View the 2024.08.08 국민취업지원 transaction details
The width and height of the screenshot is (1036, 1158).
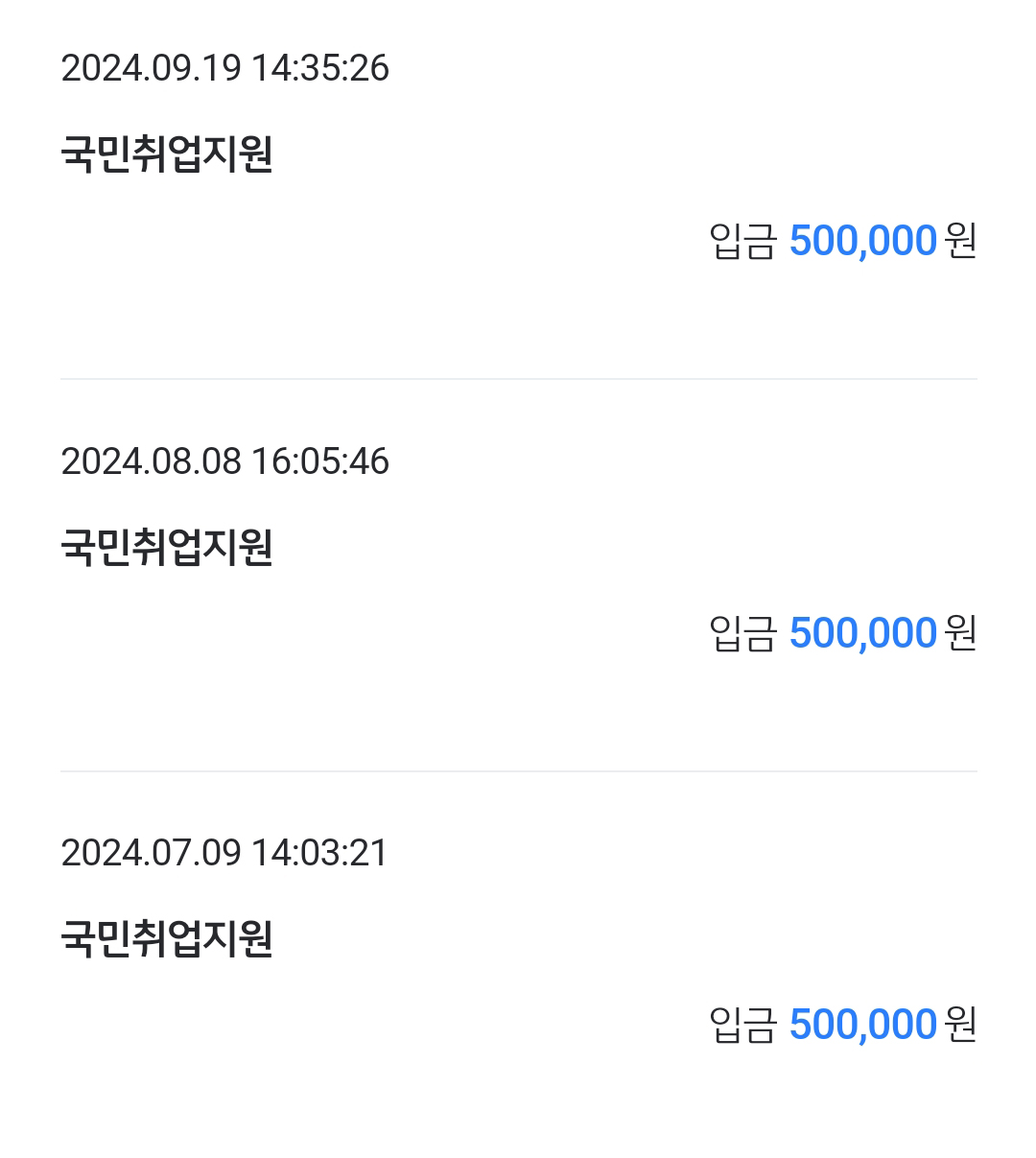coord(518,575)
